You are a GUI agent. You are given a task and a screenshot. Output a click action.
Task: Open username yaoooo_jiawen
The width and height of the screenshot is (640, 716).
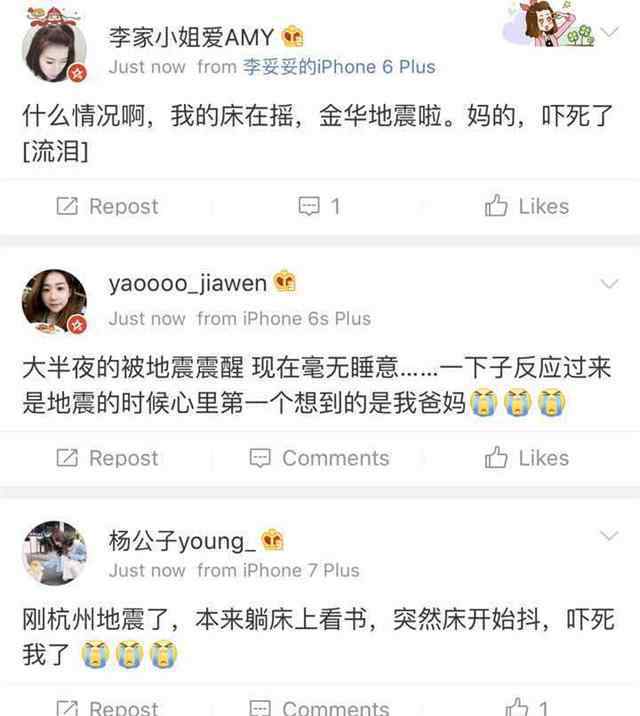tap(188, 283)
